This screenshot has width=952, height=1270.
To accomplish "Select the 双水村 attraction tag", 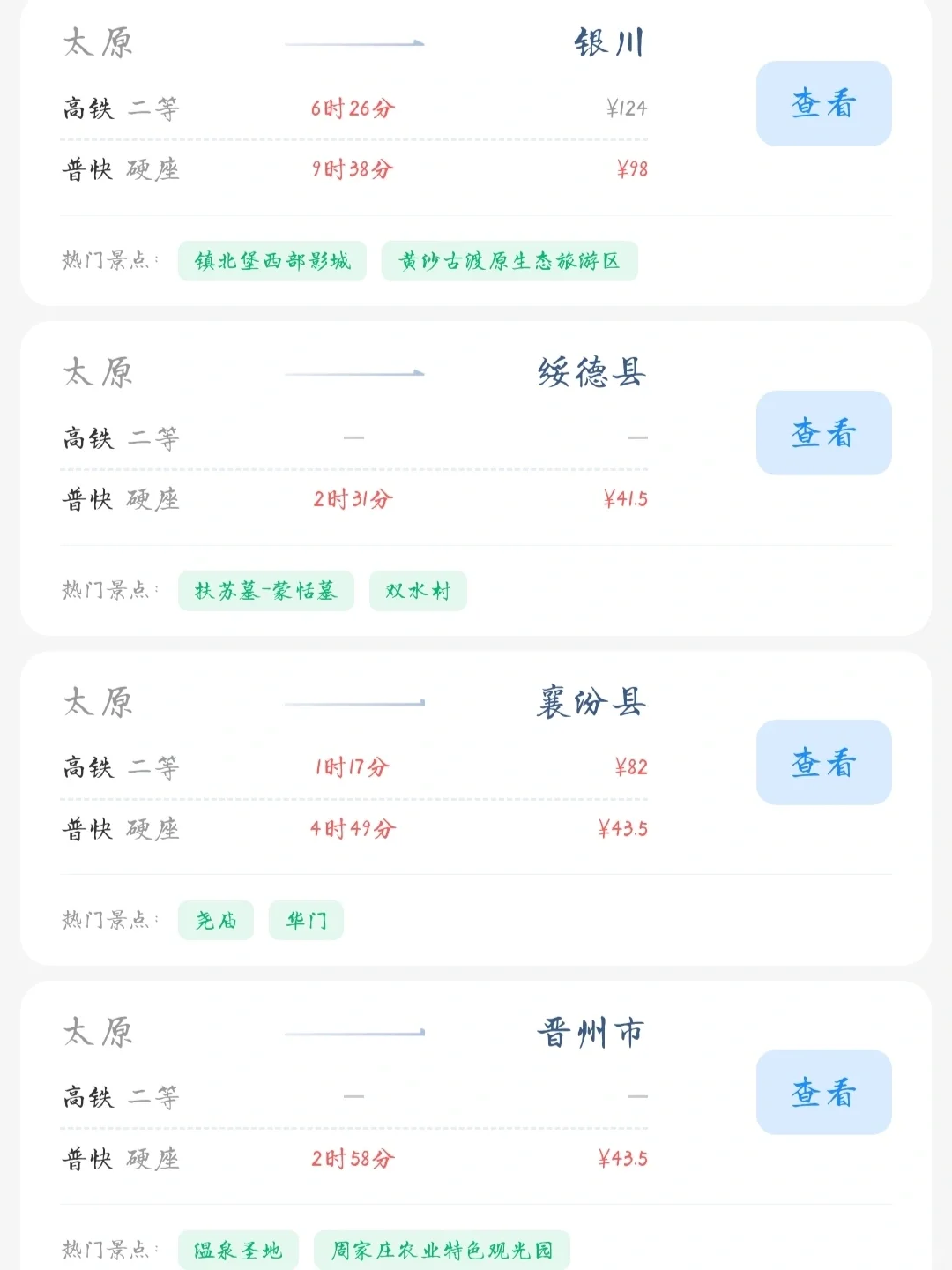I will (x=418, y=590).
